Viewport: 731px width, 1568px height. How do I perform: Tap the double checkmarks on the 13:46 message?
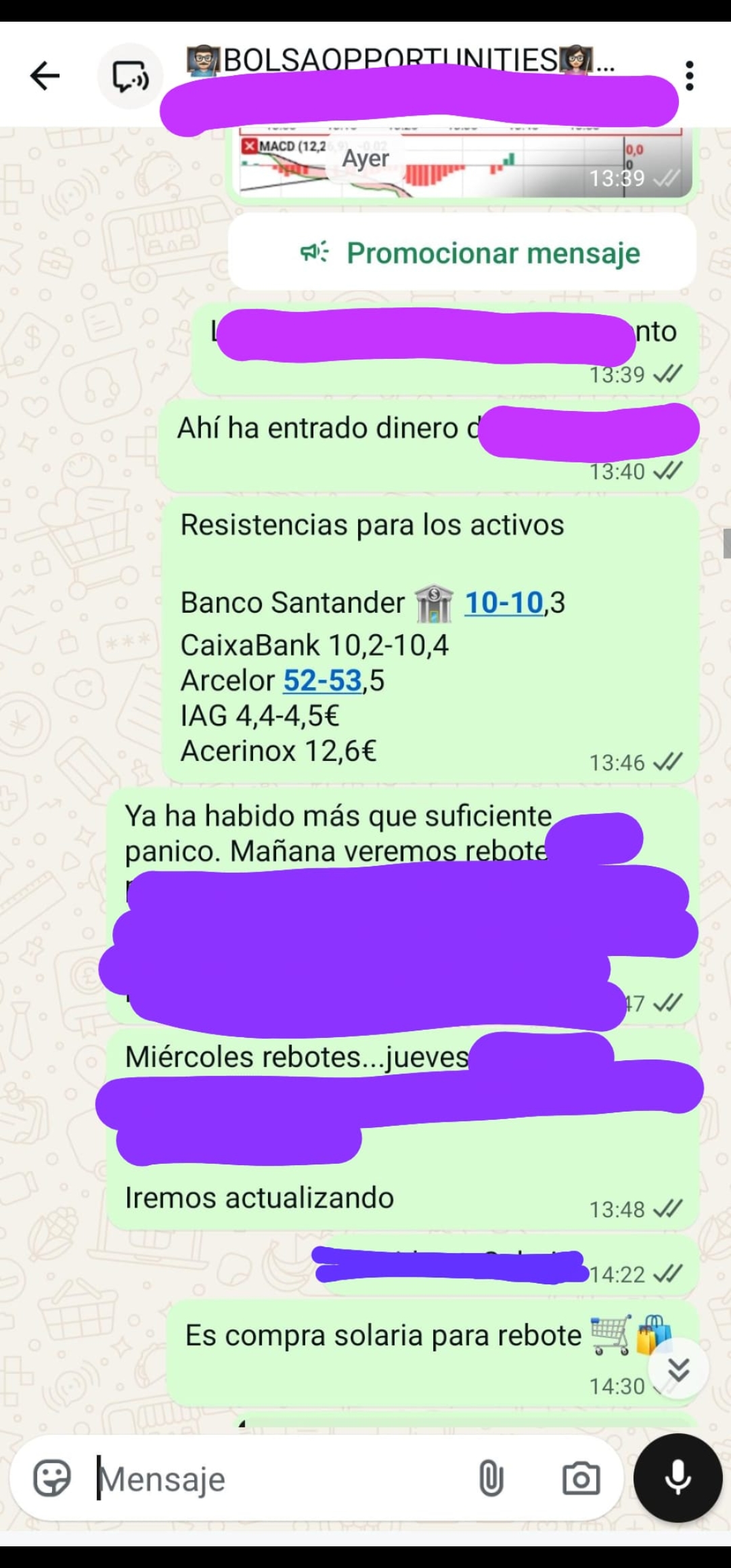[x=666, y=762]
